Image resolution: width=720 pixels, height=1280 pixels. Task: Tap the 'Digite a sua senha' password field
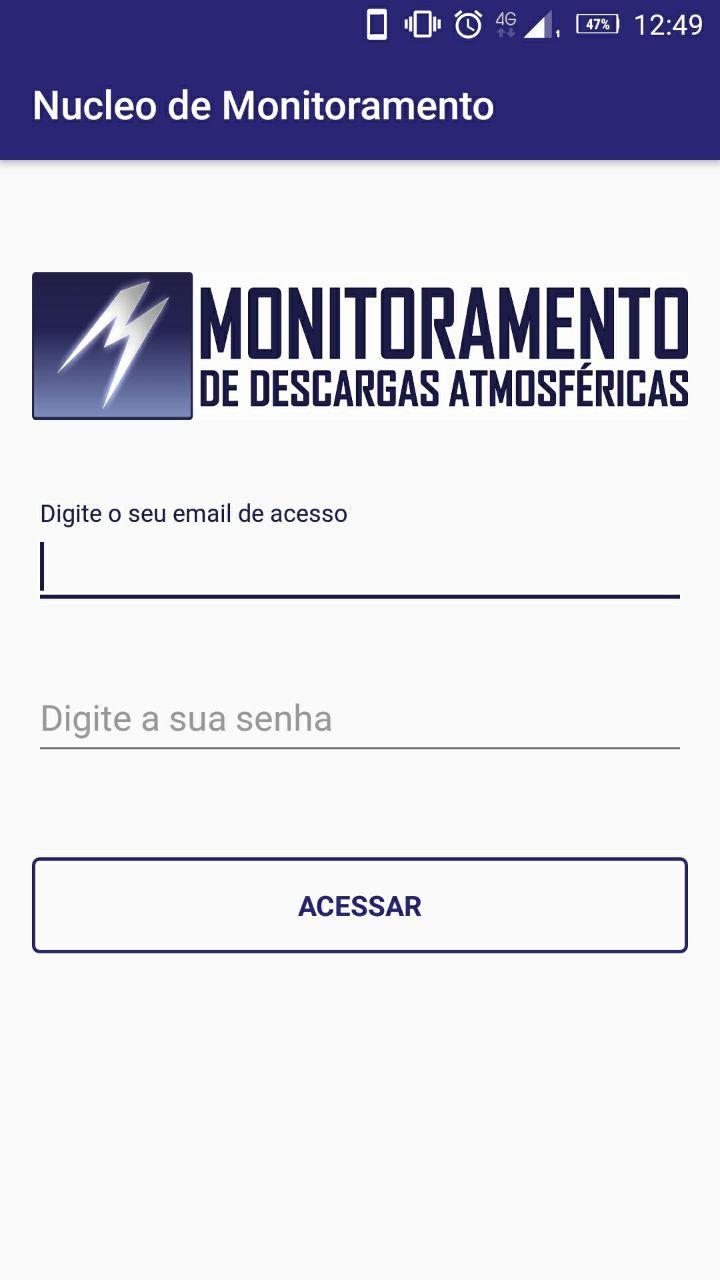click(360, 718)
